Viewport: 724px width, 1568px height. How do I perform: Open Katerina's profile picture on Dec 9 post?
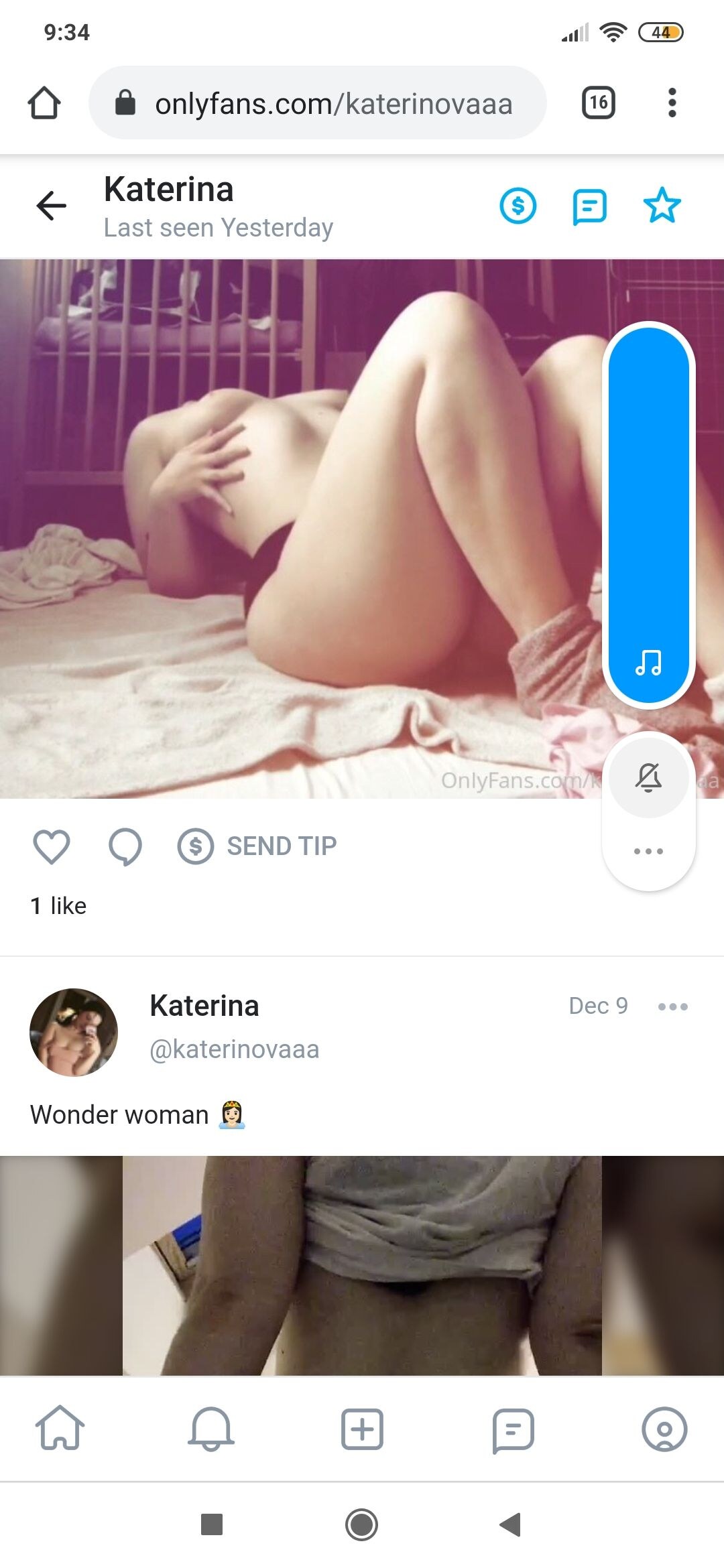[x=74, y=1032]
